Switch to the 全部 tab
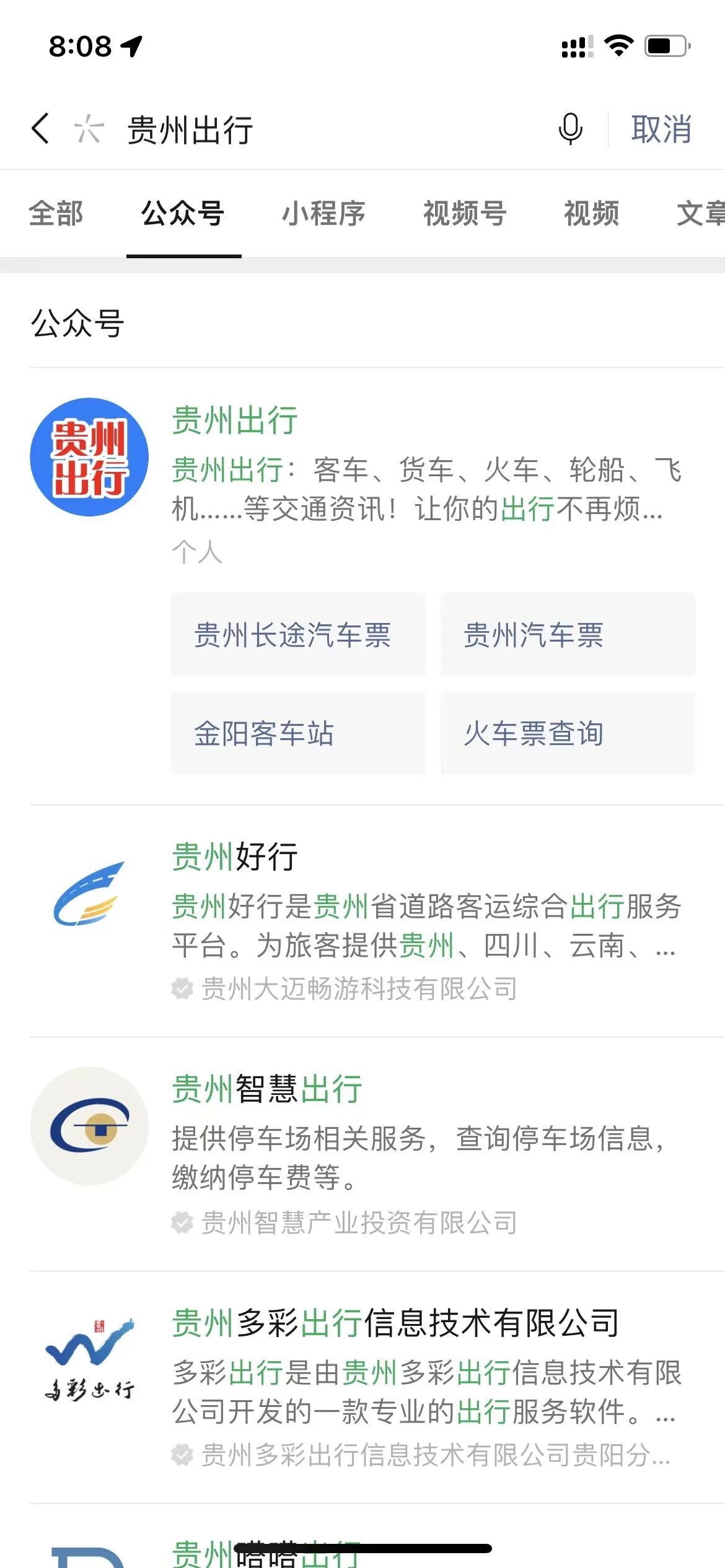Image resolution: width=725 pixels, height=1568 pixels. coord(56,214)
